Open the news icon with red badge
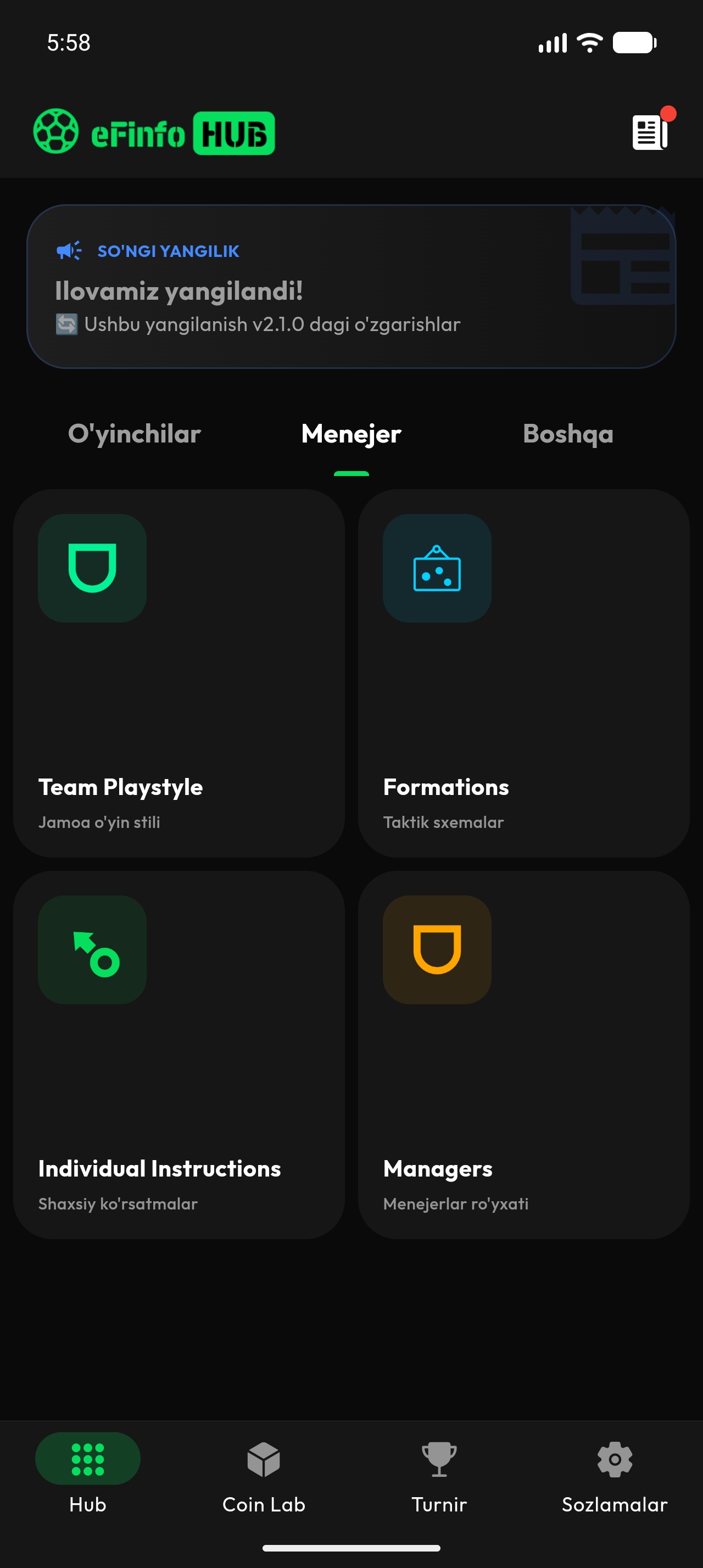This screenshot has height=1568, width=703. click(x=649, y=132)
